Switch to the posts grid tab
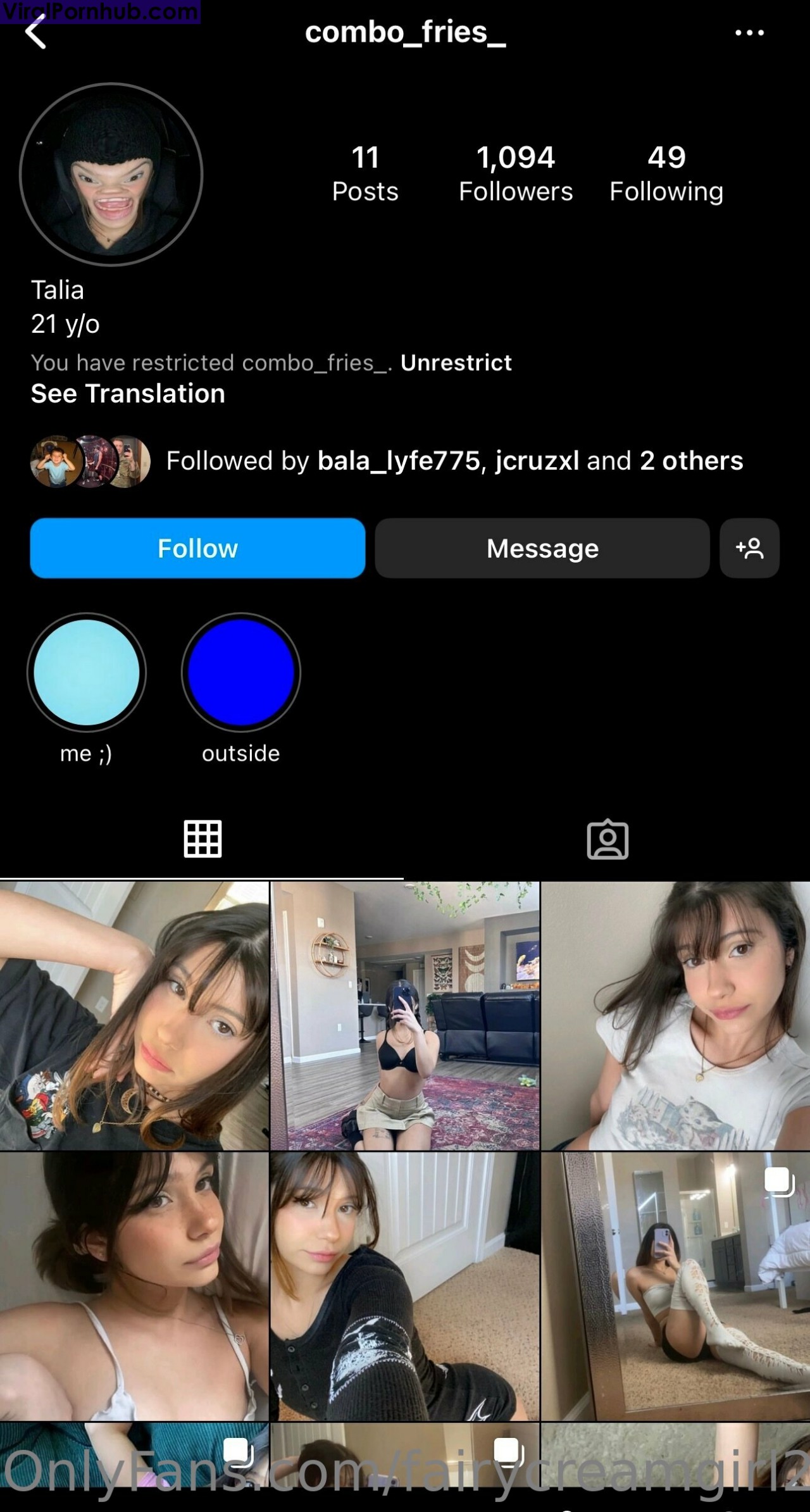This screenshot has width=810, height=1512. coord(202,839)
